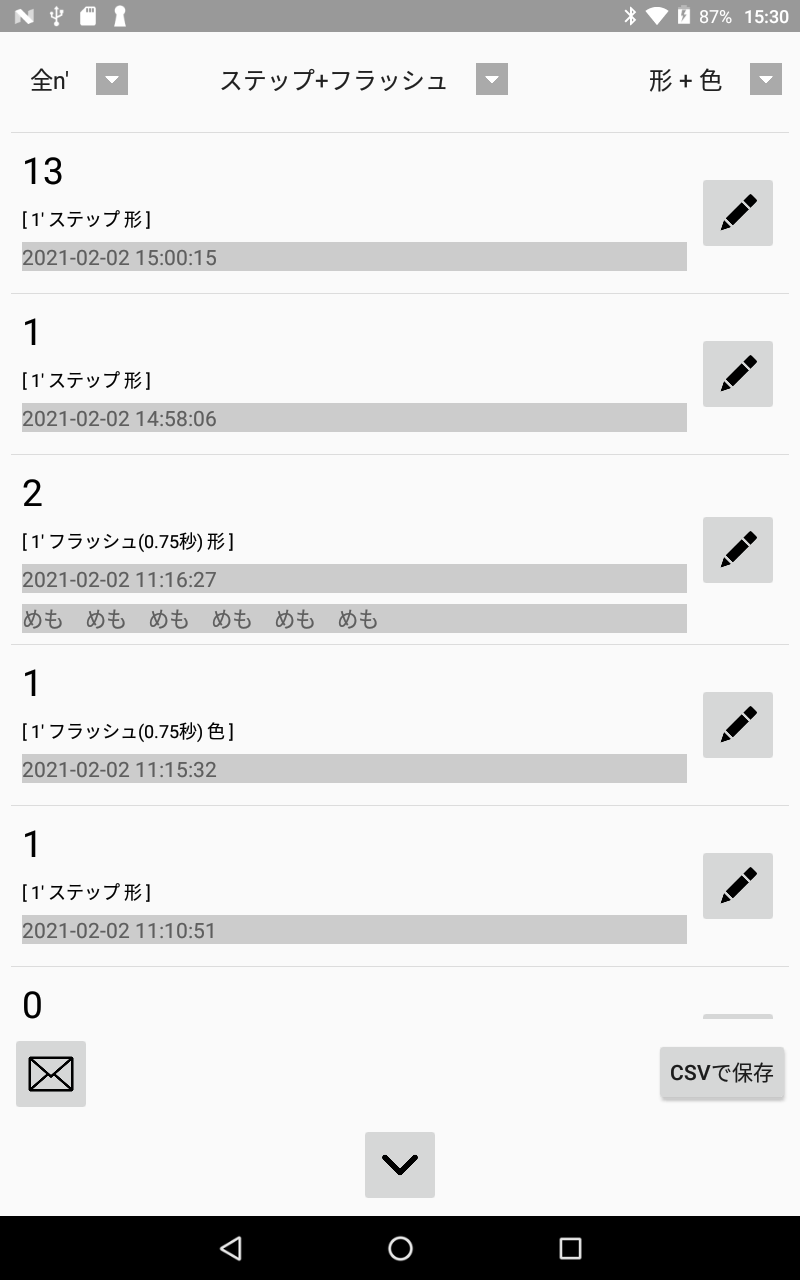Tap the CSVで保存 button
The width and height of the screenshot is (800, 1280).
pos(722,1073)
